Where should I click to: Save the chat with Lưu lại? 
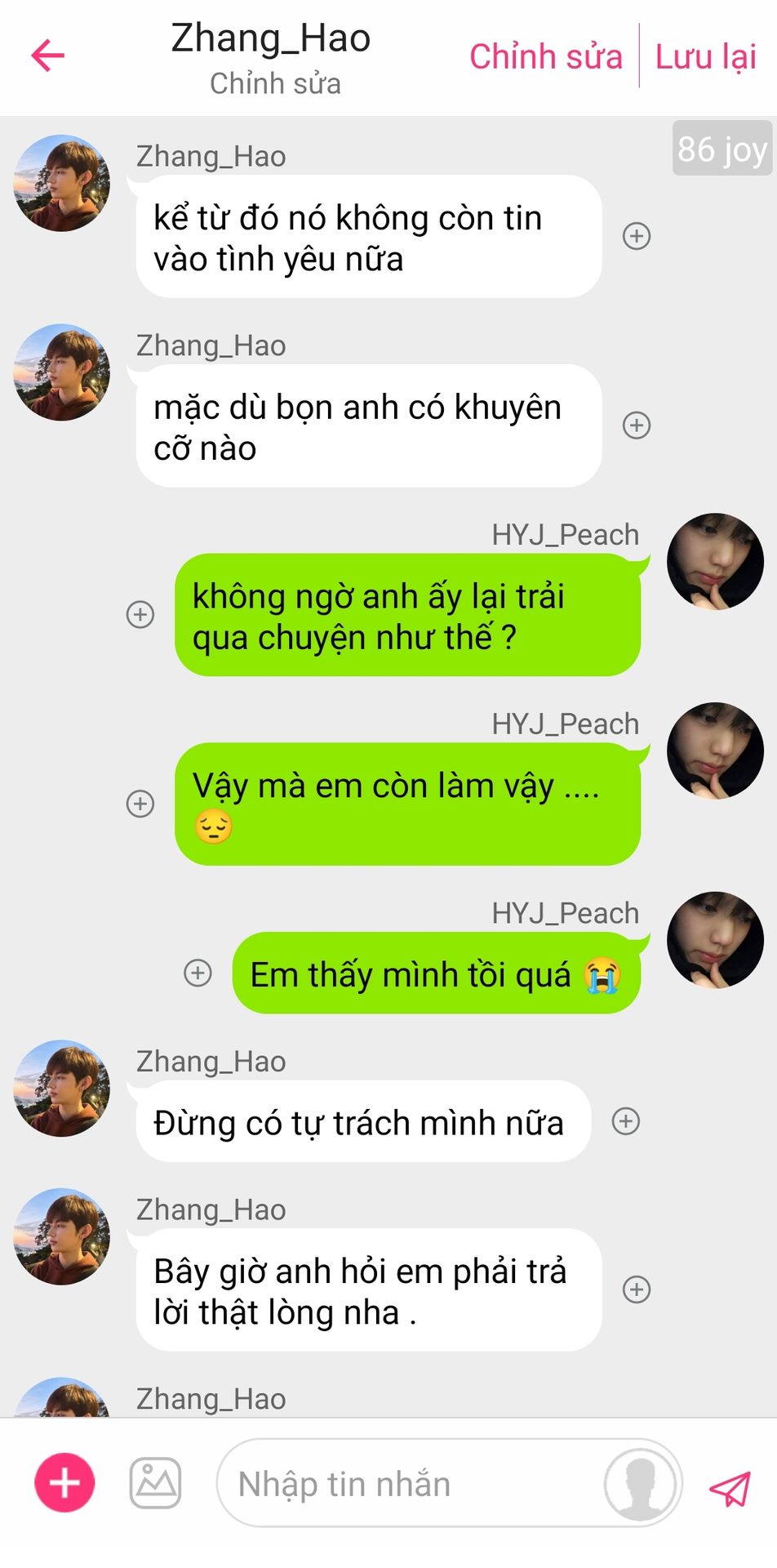(x=706, y=57)
